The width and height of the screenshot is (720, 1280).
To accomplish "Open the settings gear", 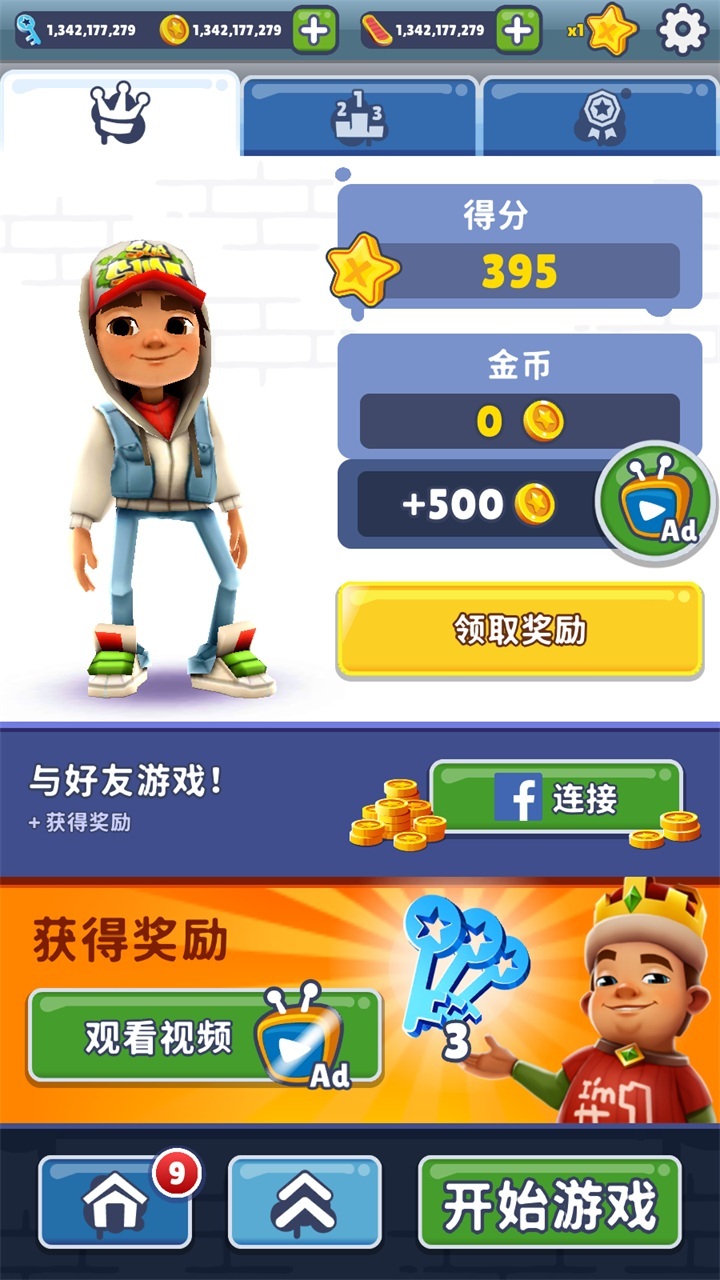I will pyautogui.click(x=682, y=30).
